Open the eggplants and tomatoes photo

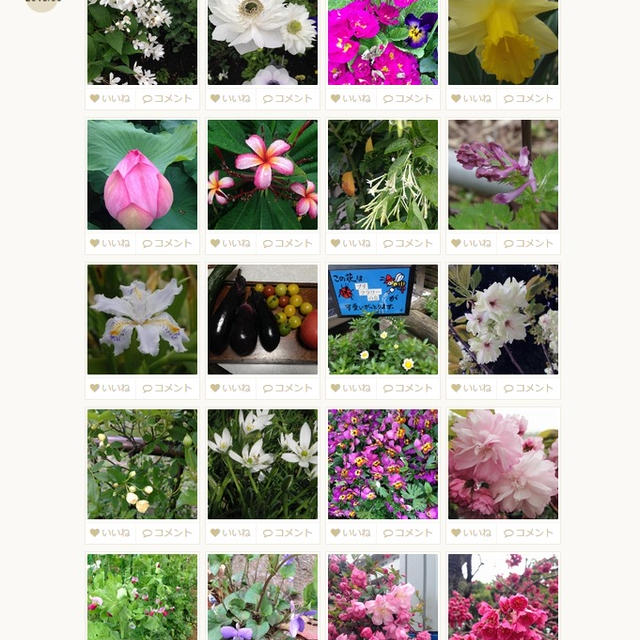(262, 319)
